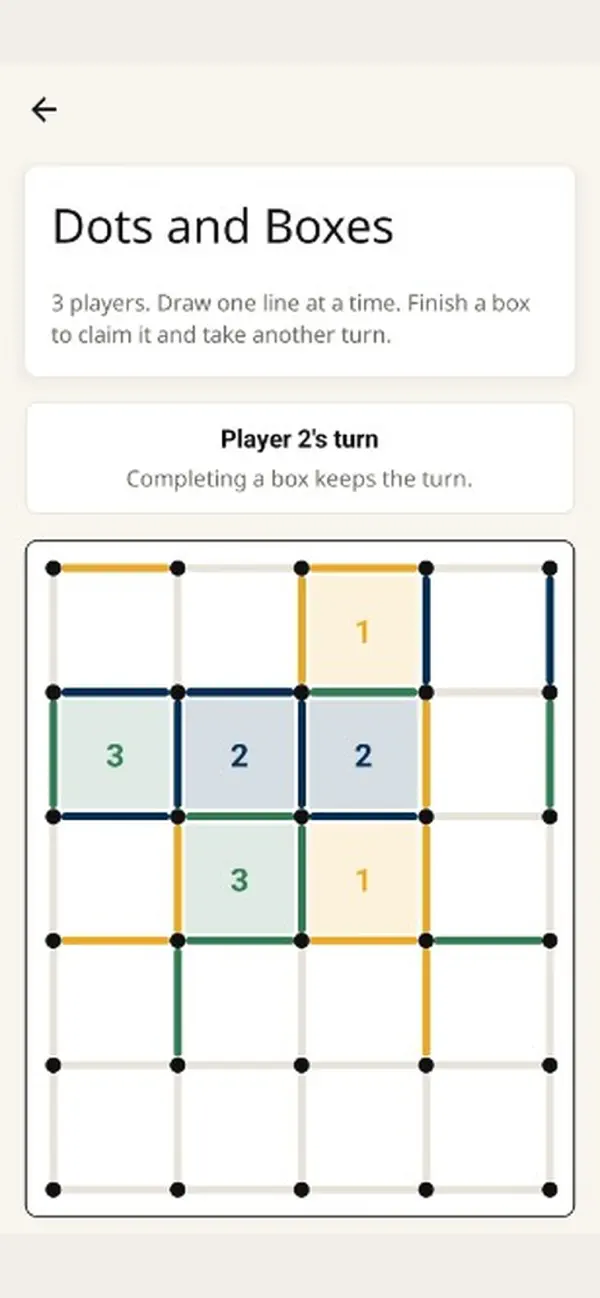
Task: Draw the top edge of the top row's second box
Action: click(x=240, y=568)
